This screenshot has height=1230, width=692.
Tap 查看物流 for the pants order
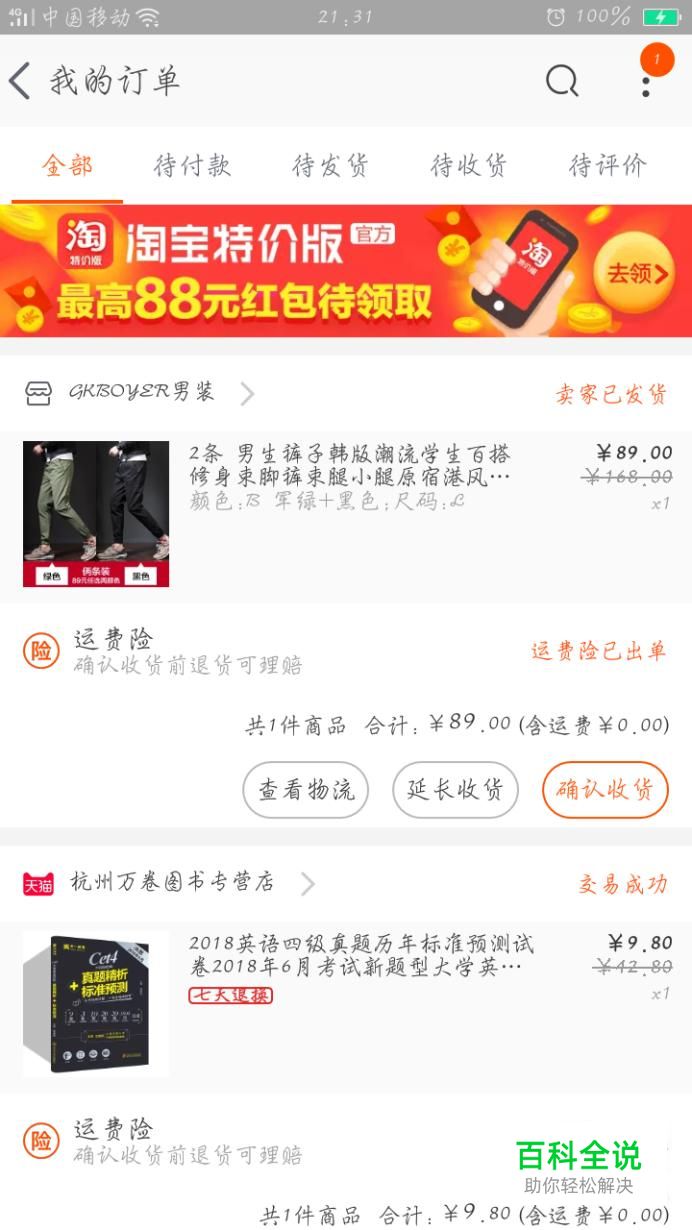coord(306,790)
